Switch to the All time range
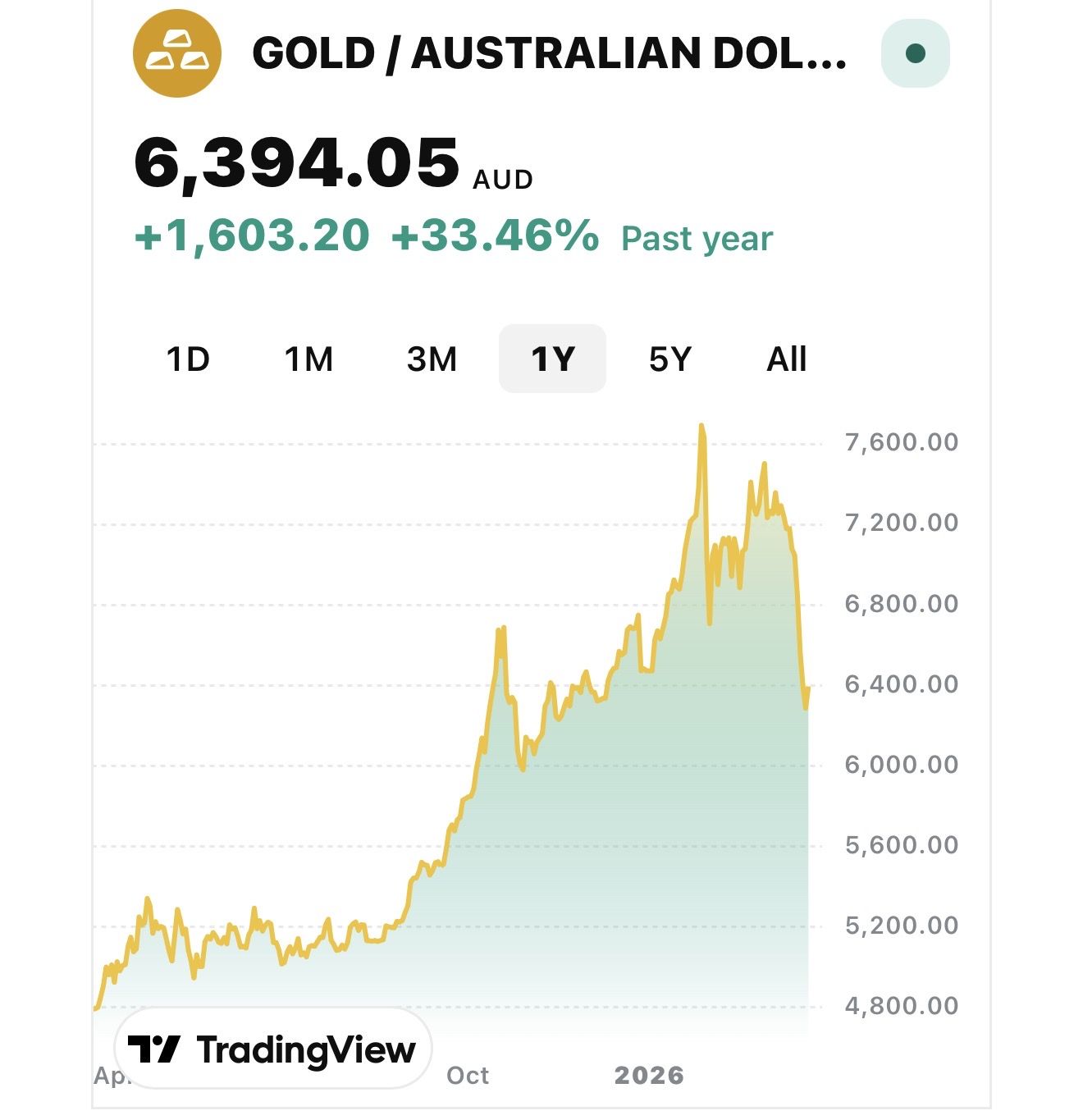This screenshot has height=1120, width=1083. [786, 359]
